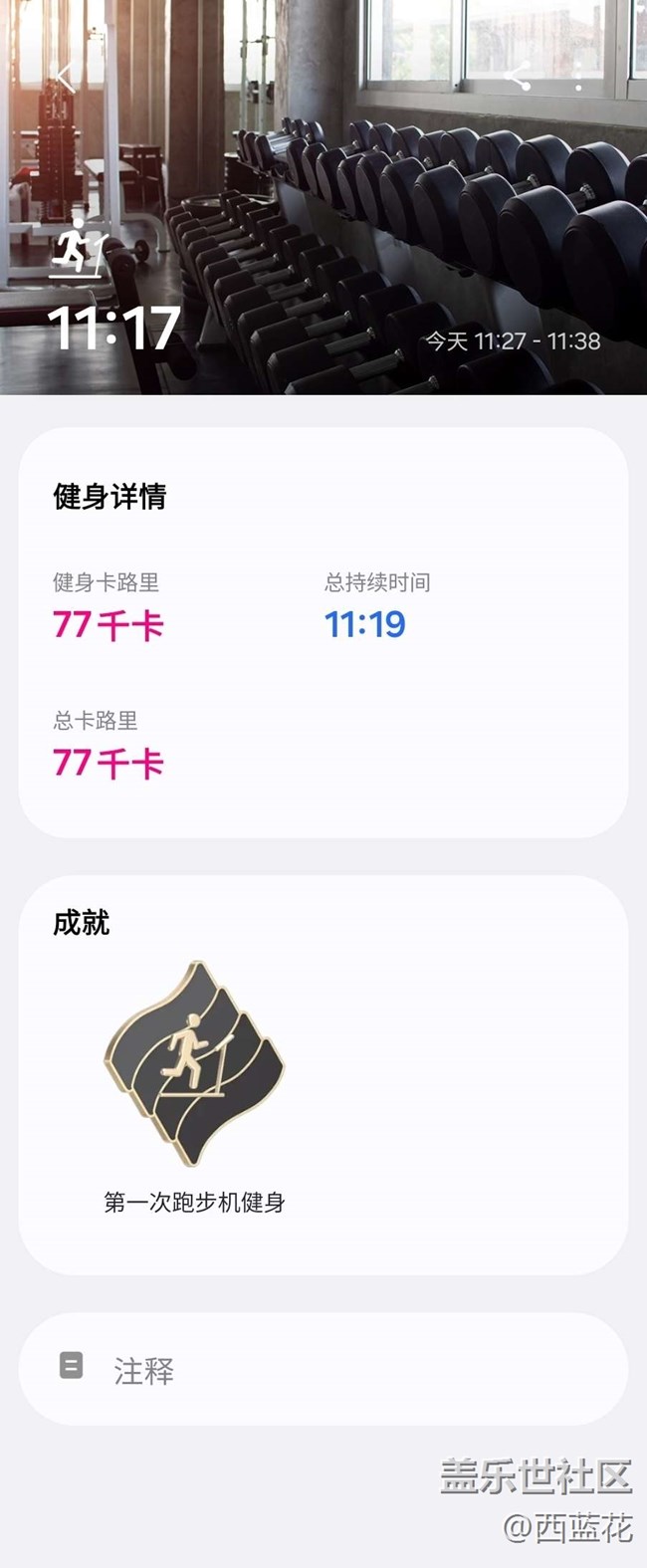
Task: Open the three-dot overflow menu
Action: 579,77
